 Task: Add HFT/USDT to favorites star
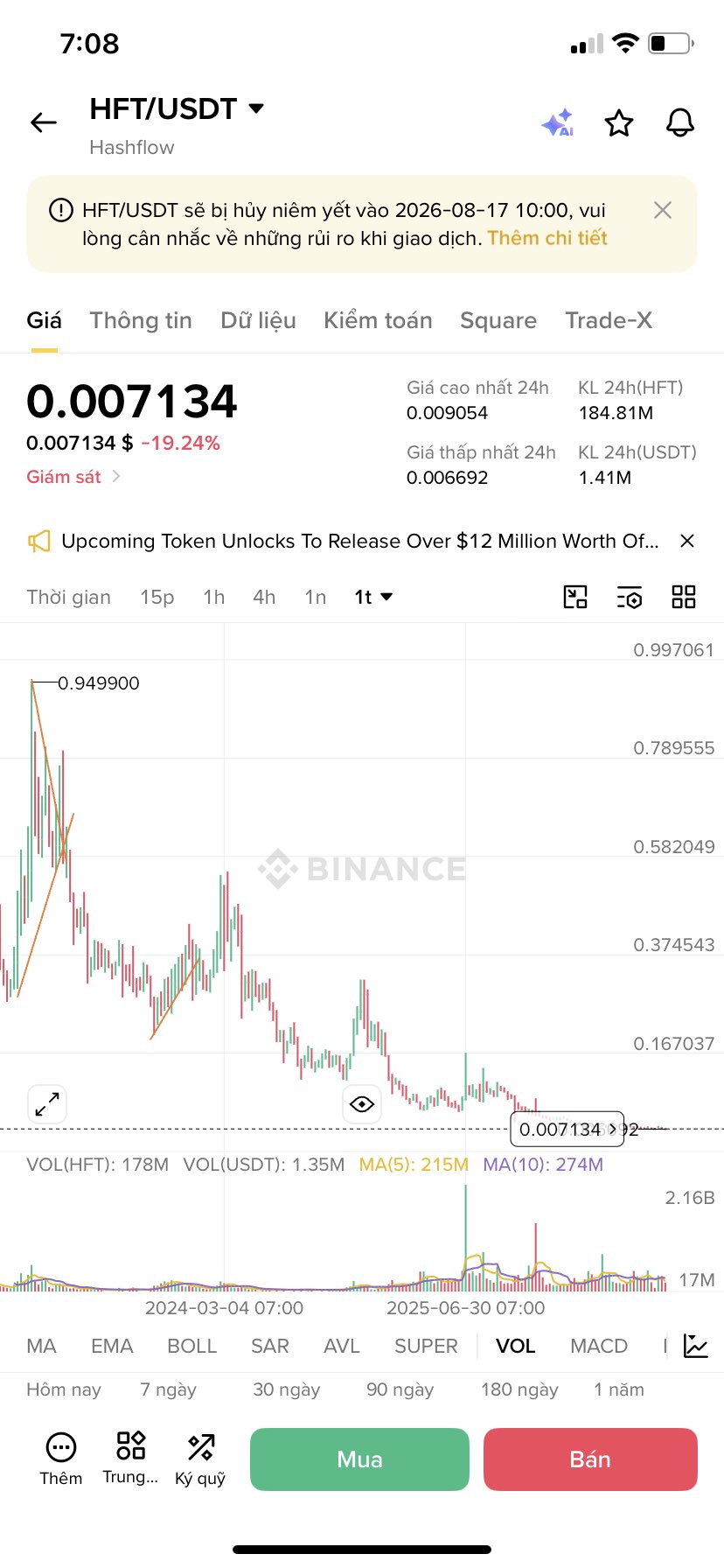click(619, 123)
